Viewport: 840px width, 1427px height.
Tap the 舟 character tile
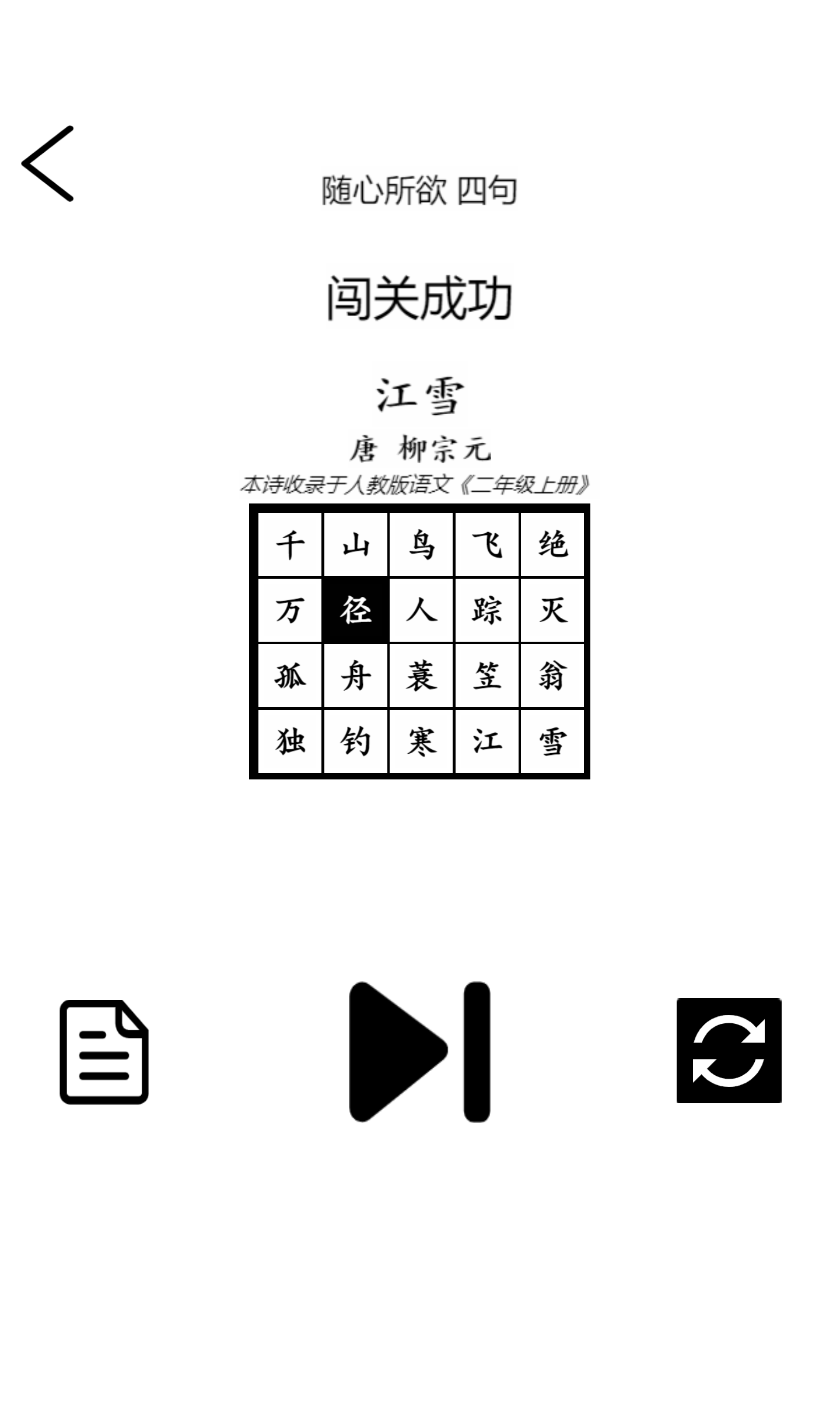coord(356,676)
